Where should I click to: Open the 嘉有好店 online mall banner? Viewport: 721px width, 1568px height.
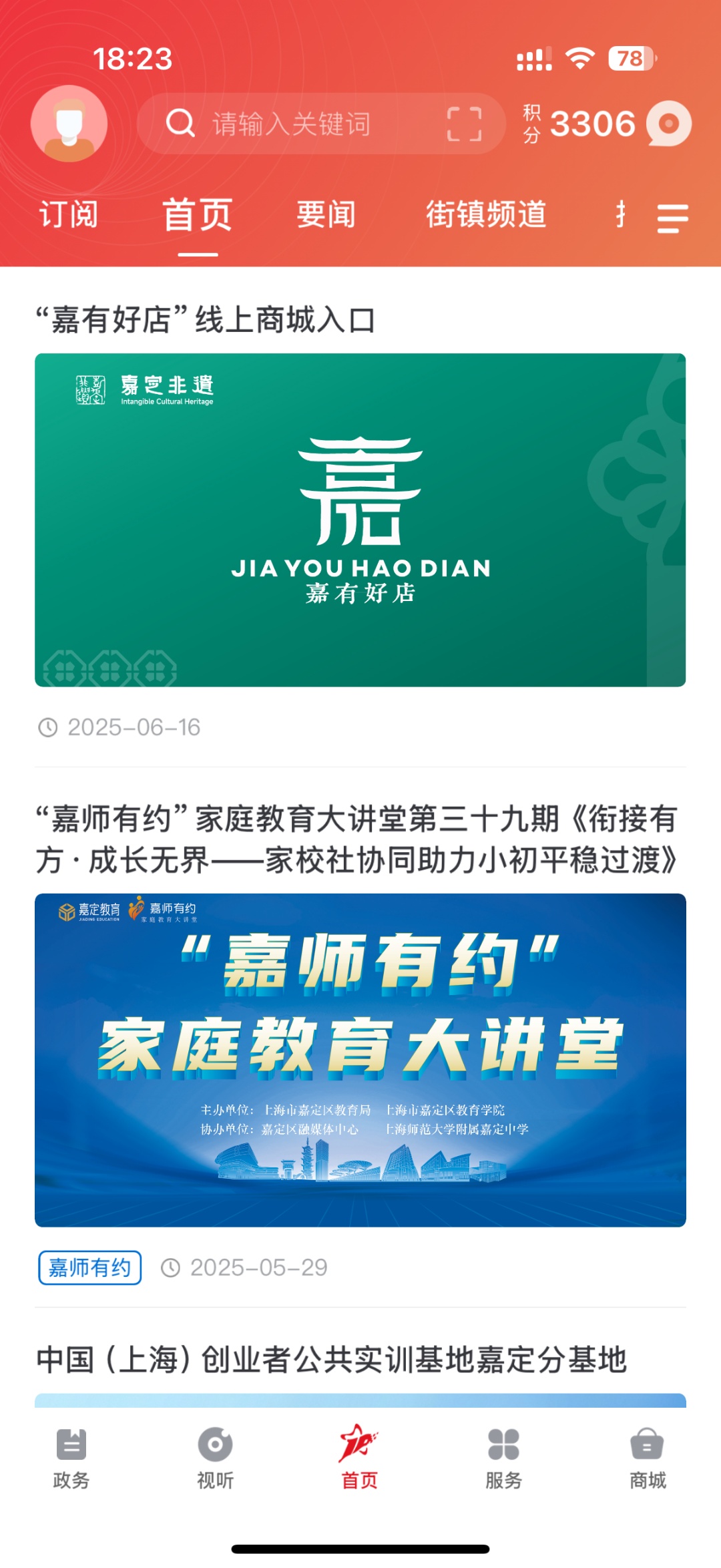point(360,520)
